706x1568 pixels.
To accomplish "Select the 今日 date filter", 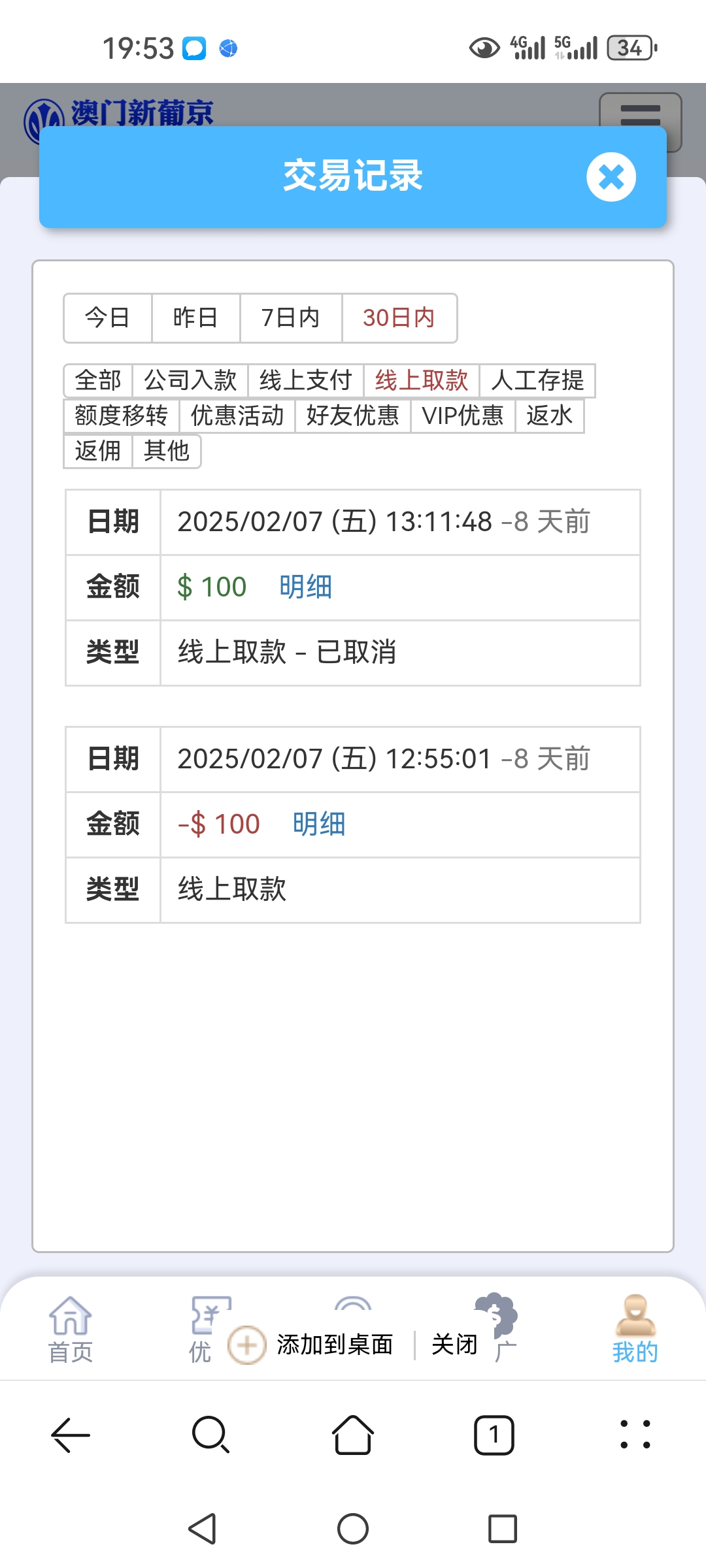I will point(108,318).
